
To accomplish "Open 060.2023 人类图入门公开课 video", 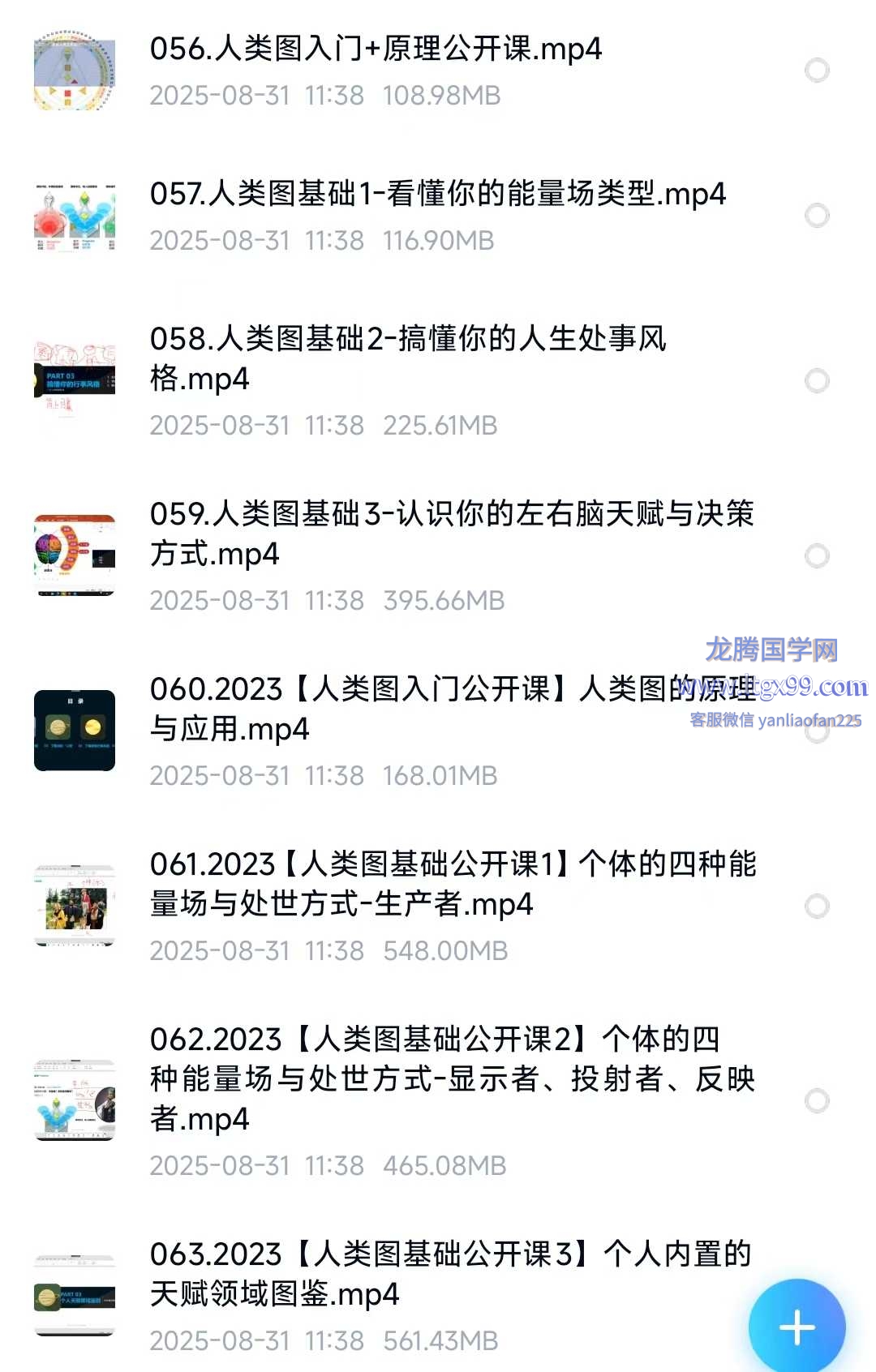I will (406, 708).
